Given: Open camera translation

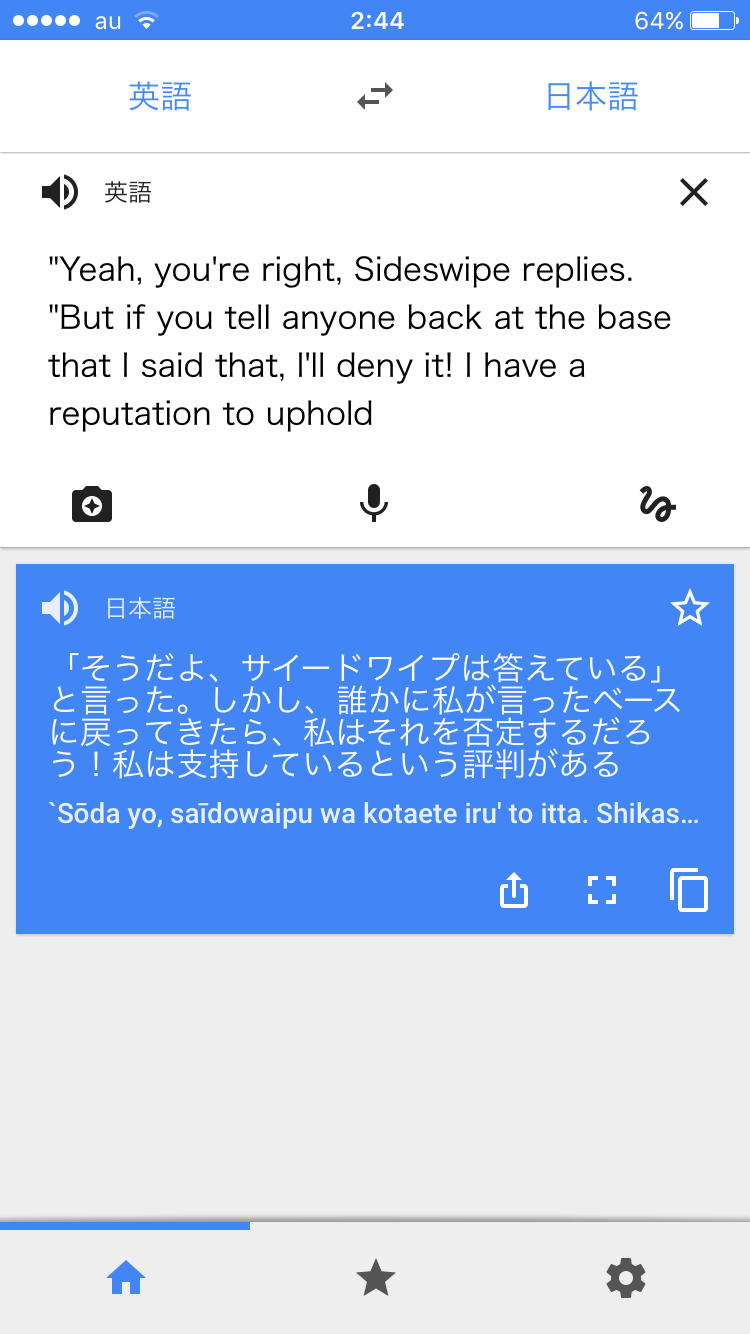Looking at the screenshot, I should point(92,504).
